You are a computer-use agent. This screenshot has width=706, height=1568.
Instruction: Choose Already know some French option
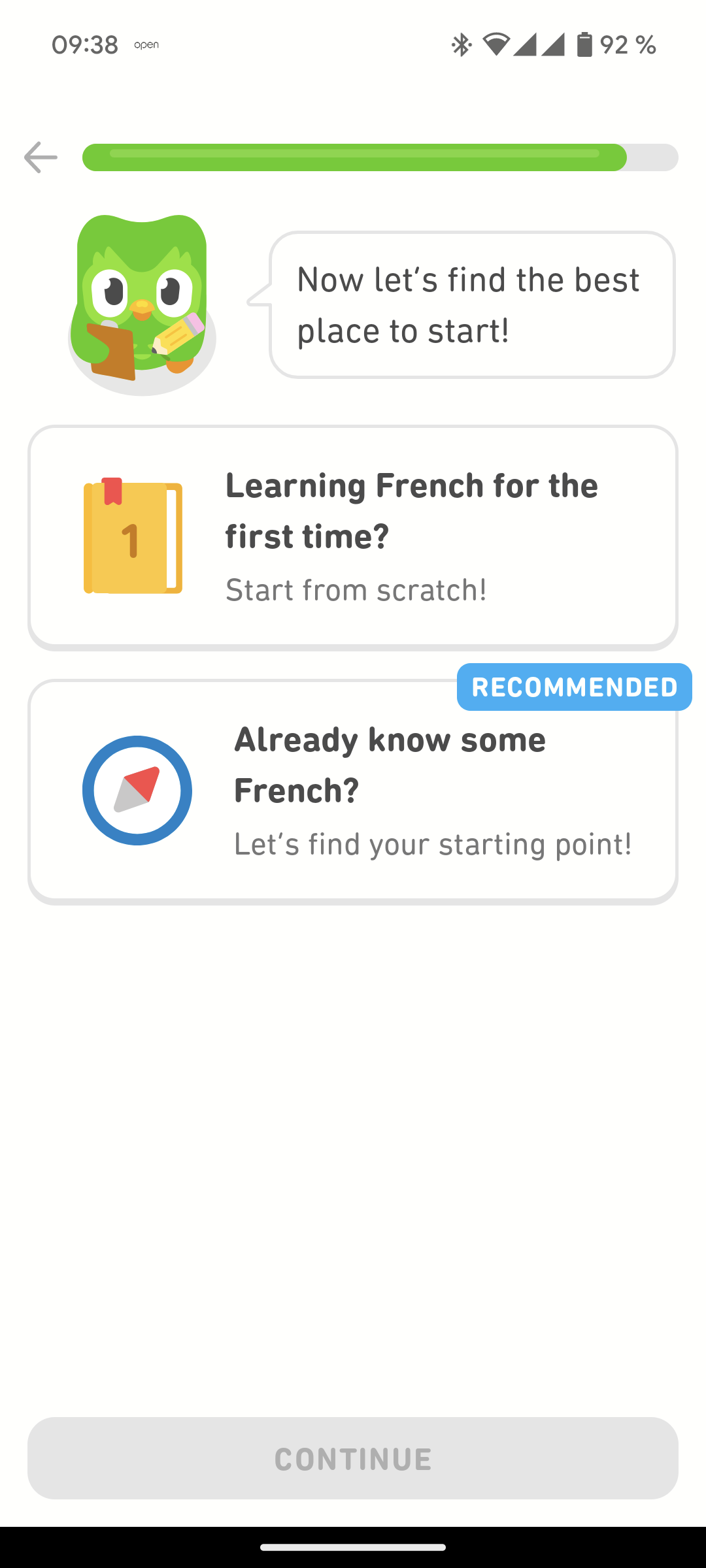(352, 791)
